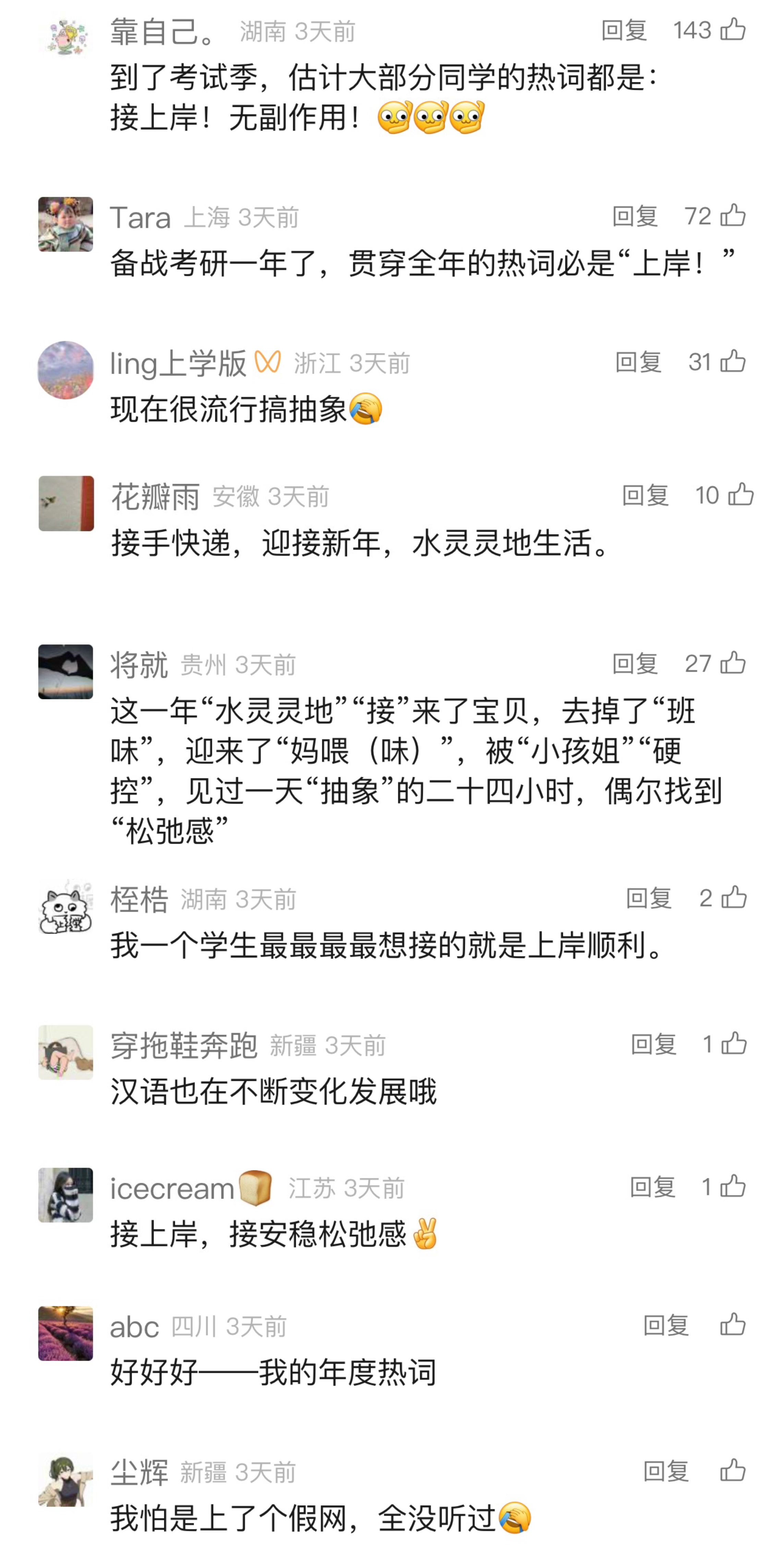784x1565 pixels.
Task: Reply to ling上学版's comment
Action: coord(638,361)
